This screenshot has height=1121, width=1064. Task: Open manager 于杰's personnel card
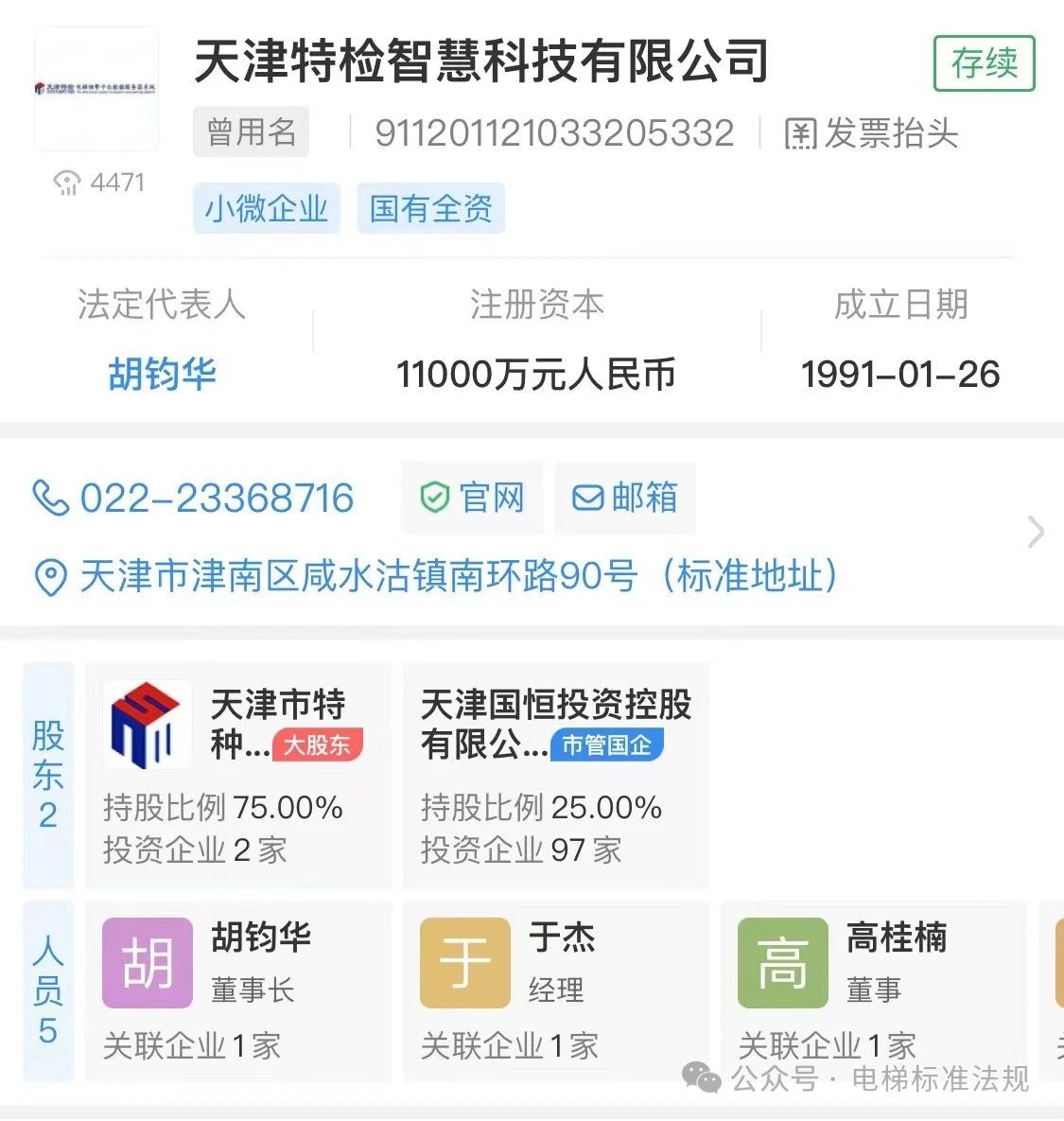point(555,990)
